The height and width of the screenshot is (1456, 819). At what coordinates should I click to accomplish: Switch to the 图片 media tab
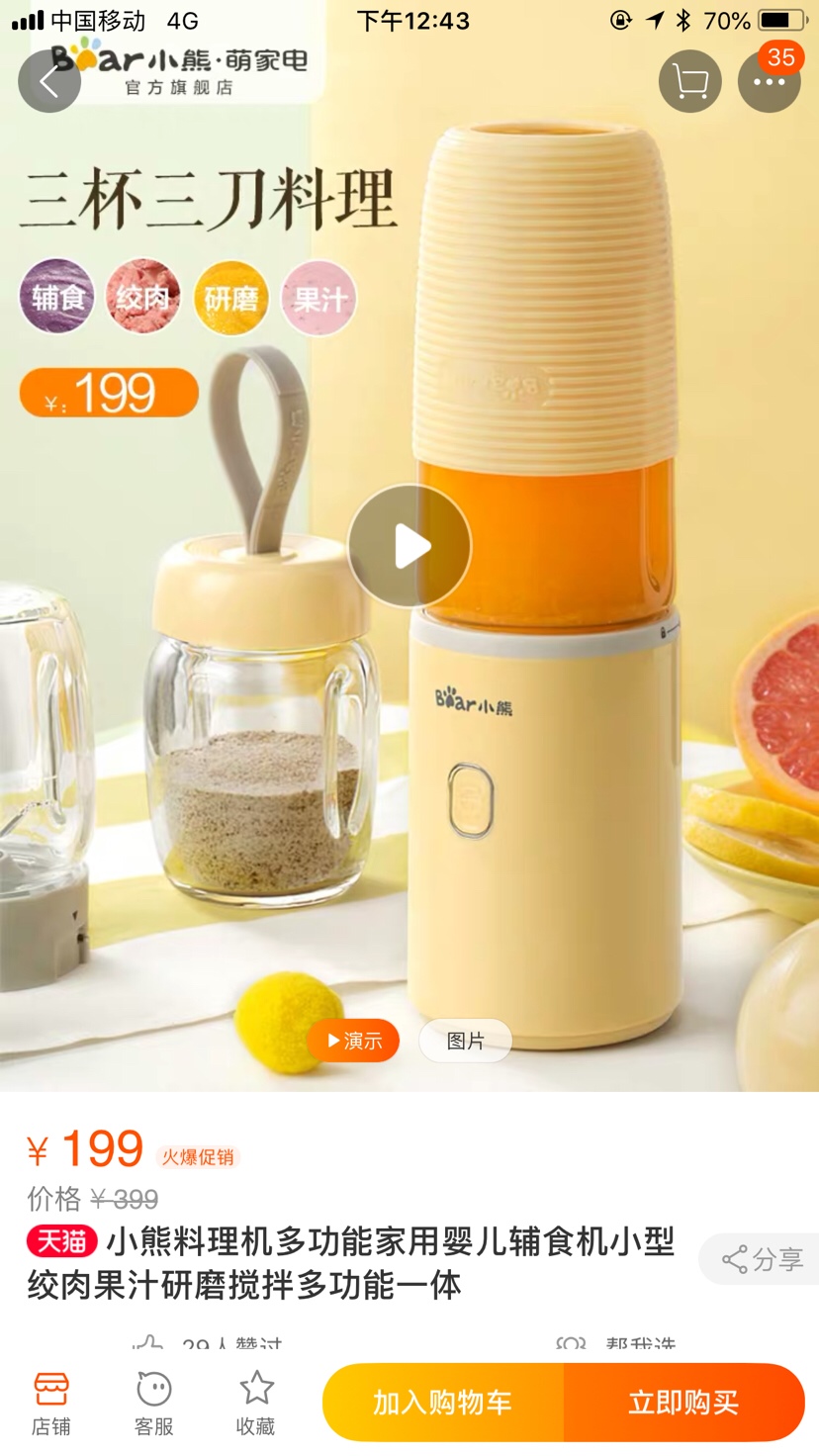tap(465, 1041)
